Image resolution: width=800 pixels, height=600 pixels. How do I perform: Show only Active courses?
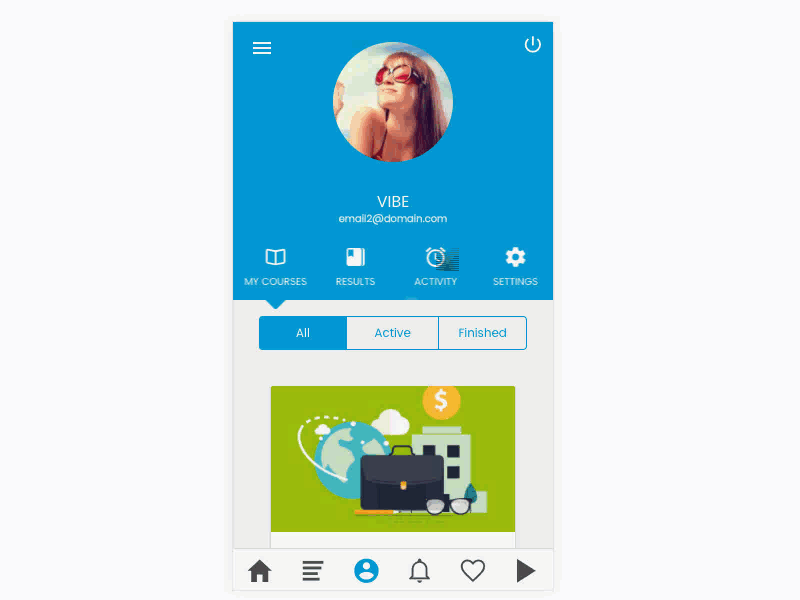(392, 333)
